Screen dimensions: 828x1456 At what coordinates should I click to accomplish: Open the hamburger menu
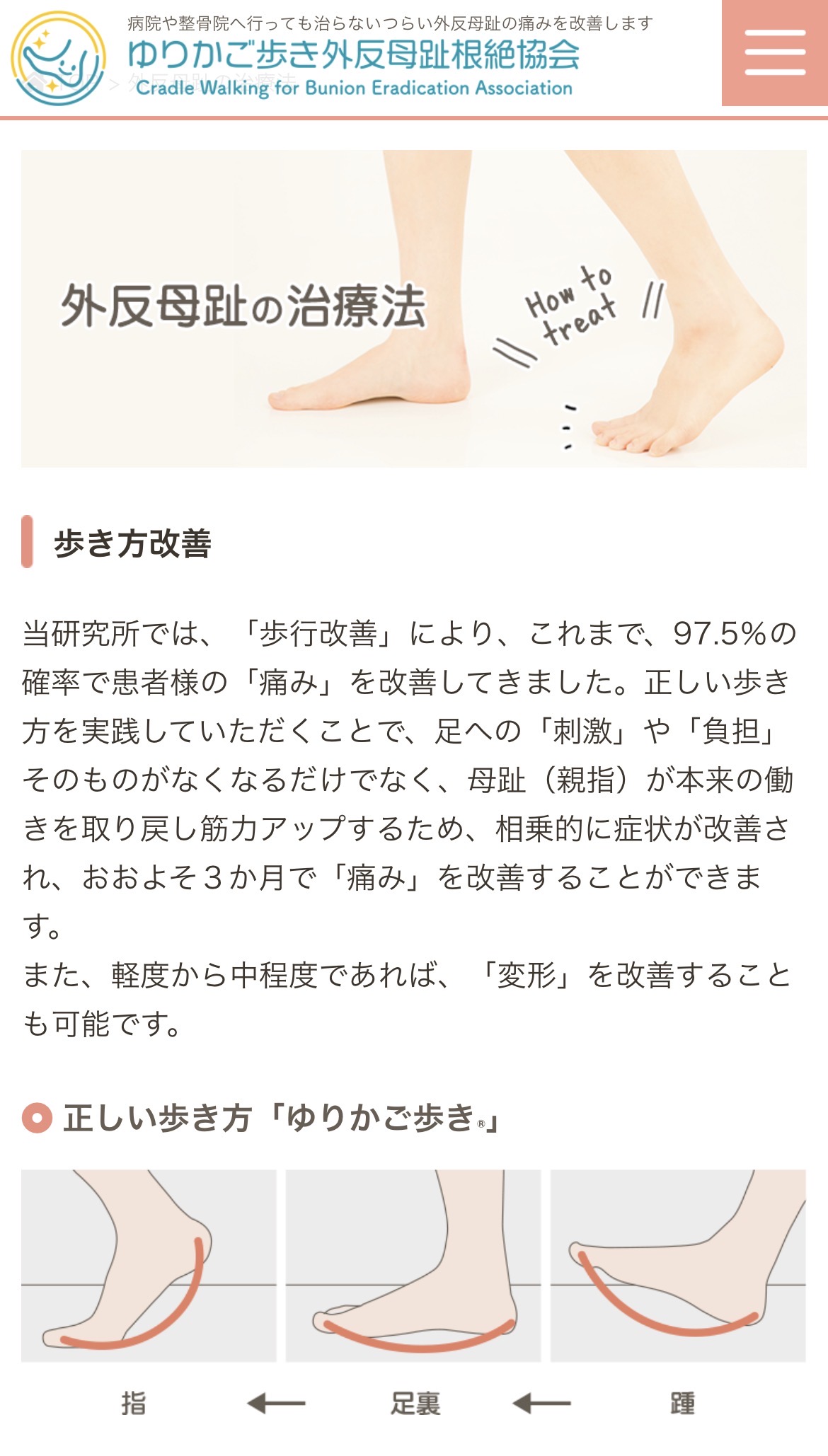pos(775,53)
